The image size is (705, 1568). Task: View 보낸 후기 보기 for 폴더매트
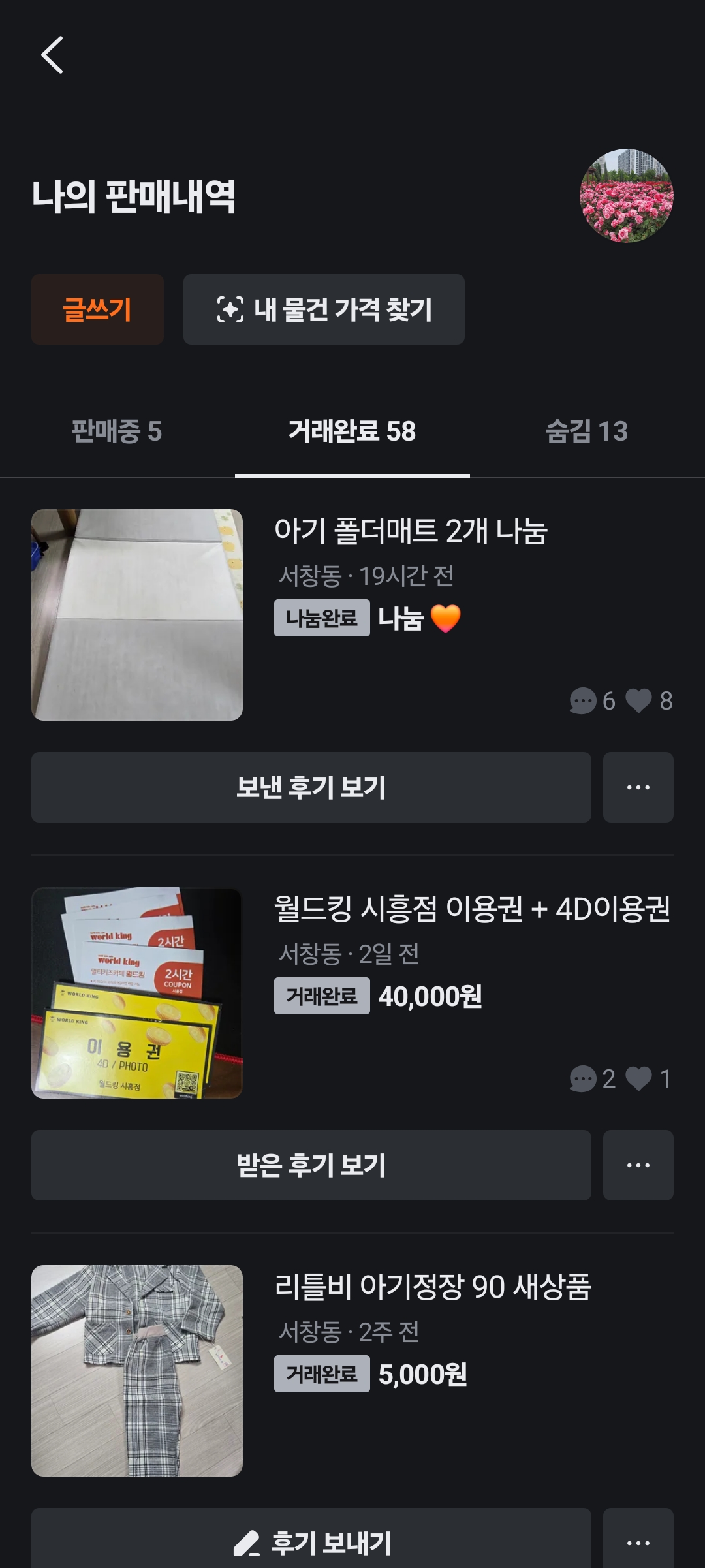click(311, 787)
